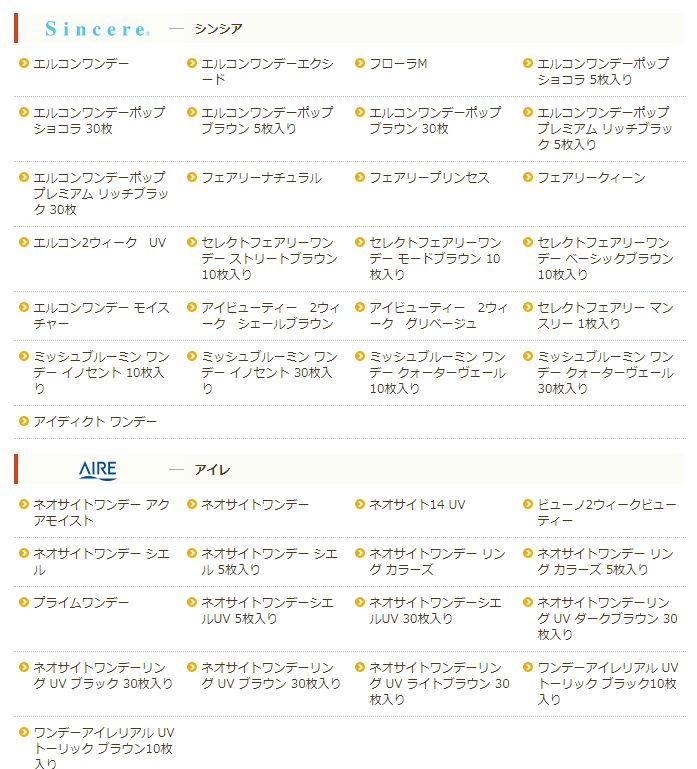View the ネオサイト14 UV link
This screenshot has height=769, width=697.
point(416,505)
